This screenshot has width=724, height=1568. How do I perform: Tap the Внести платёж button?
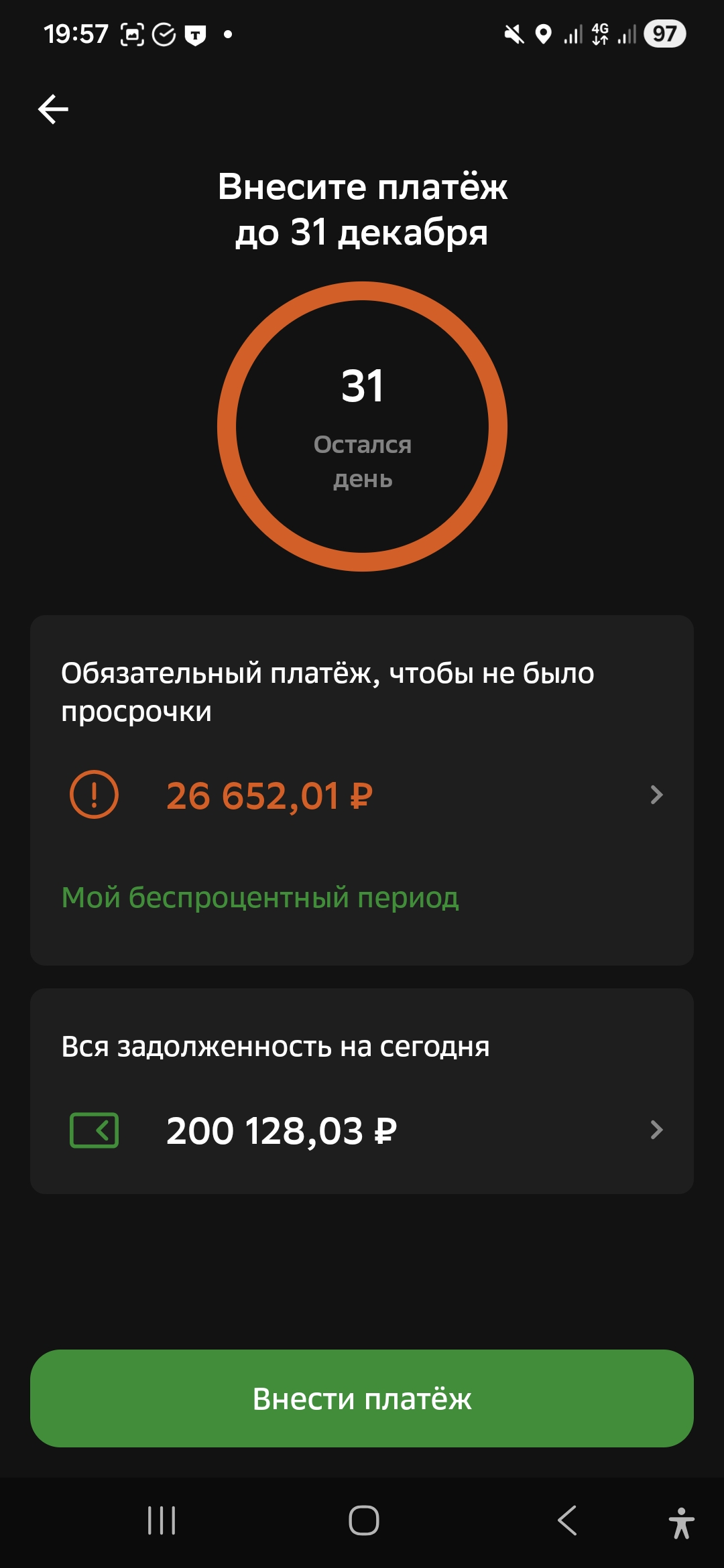coord(362,1398)
